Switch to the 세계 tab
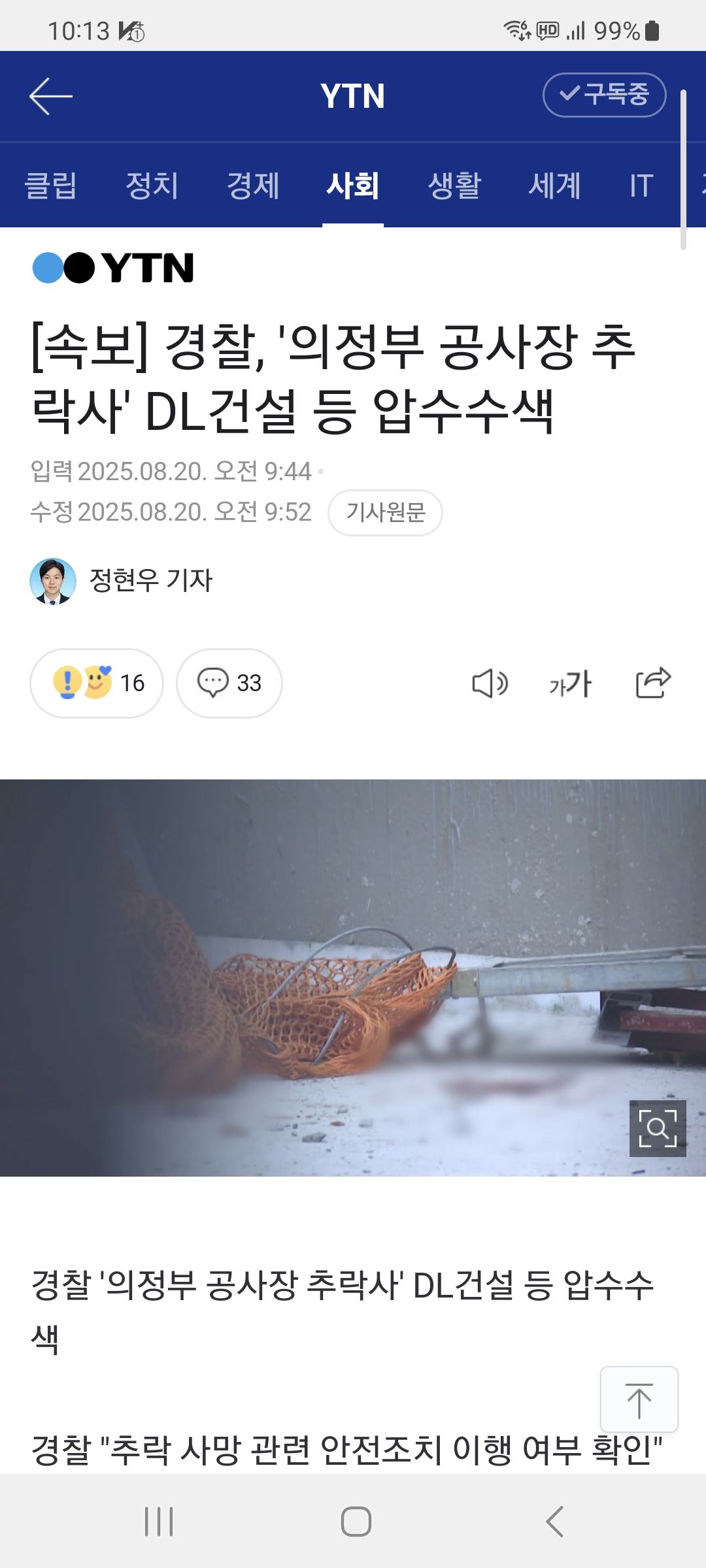The height and width of the screenshot is (1568, 706). tap(554, 186)
